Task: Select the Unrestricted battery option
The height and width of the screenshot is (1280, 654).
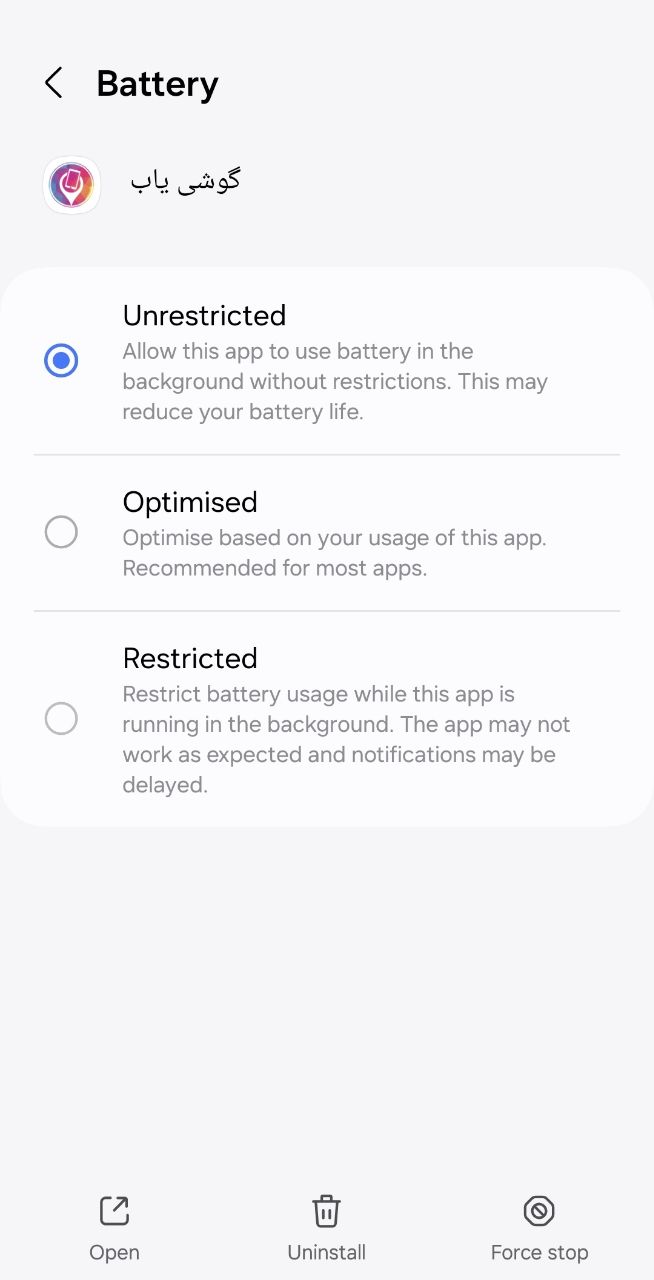Action: 61,360
